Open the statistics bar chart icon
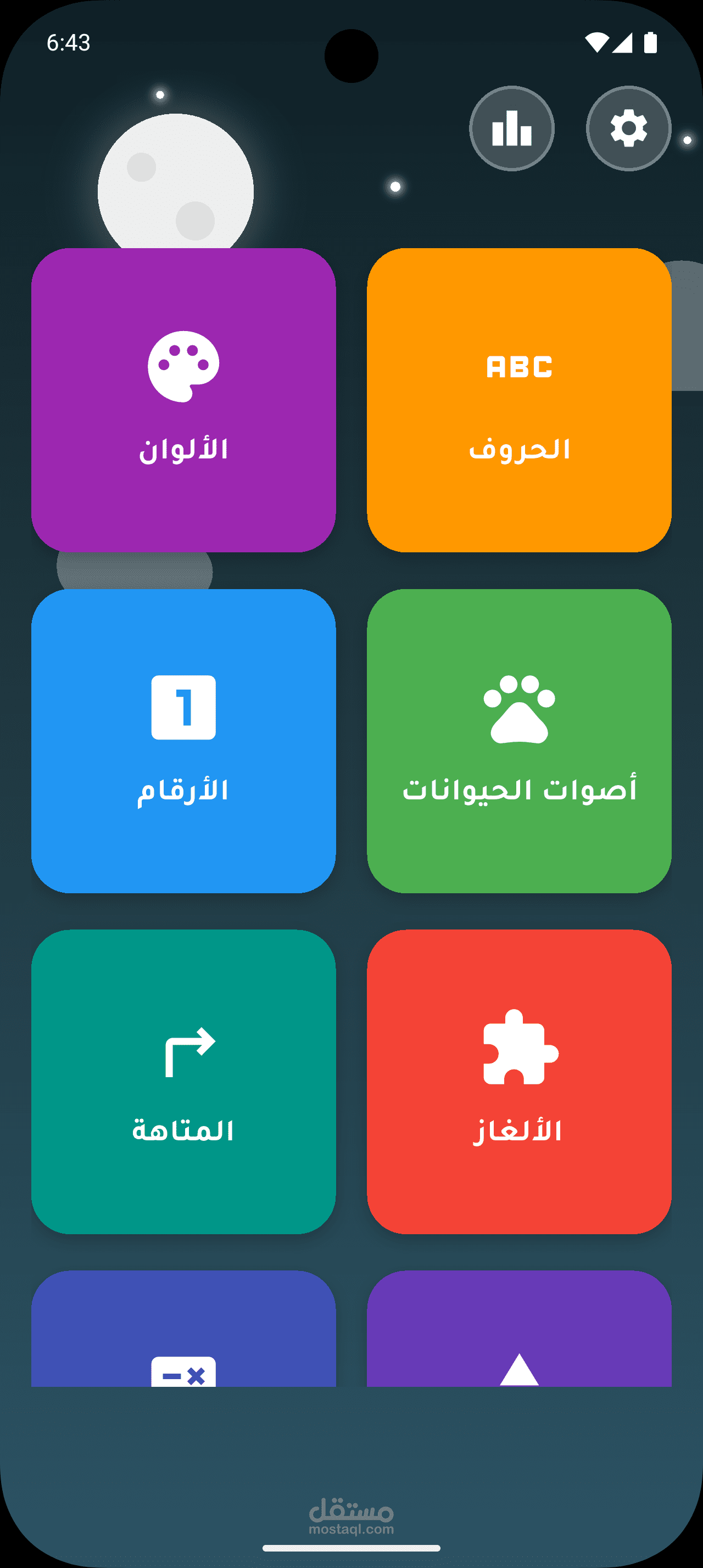 (511, 128)
